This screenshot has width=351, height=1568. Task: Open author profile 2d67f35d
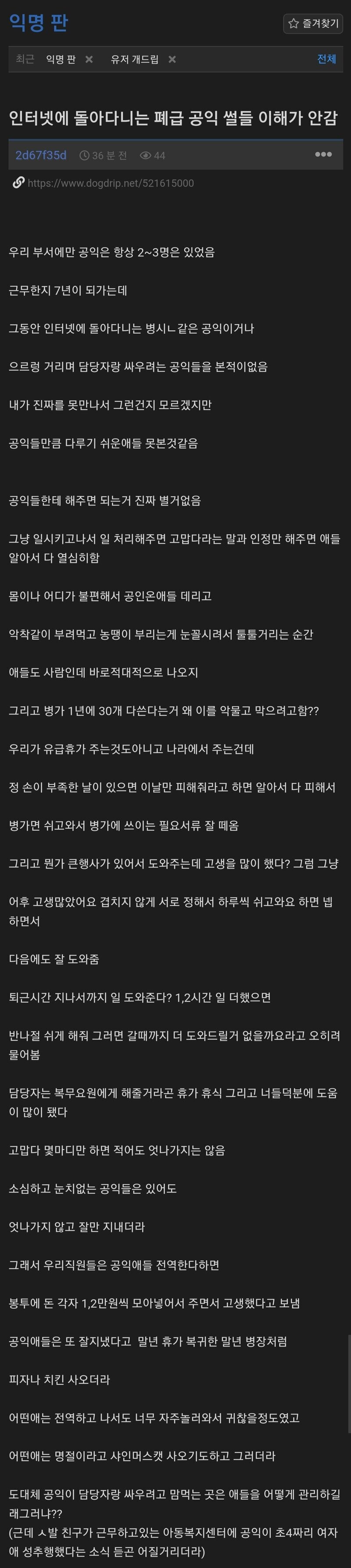pyautogui.click(x=41, y=155)
